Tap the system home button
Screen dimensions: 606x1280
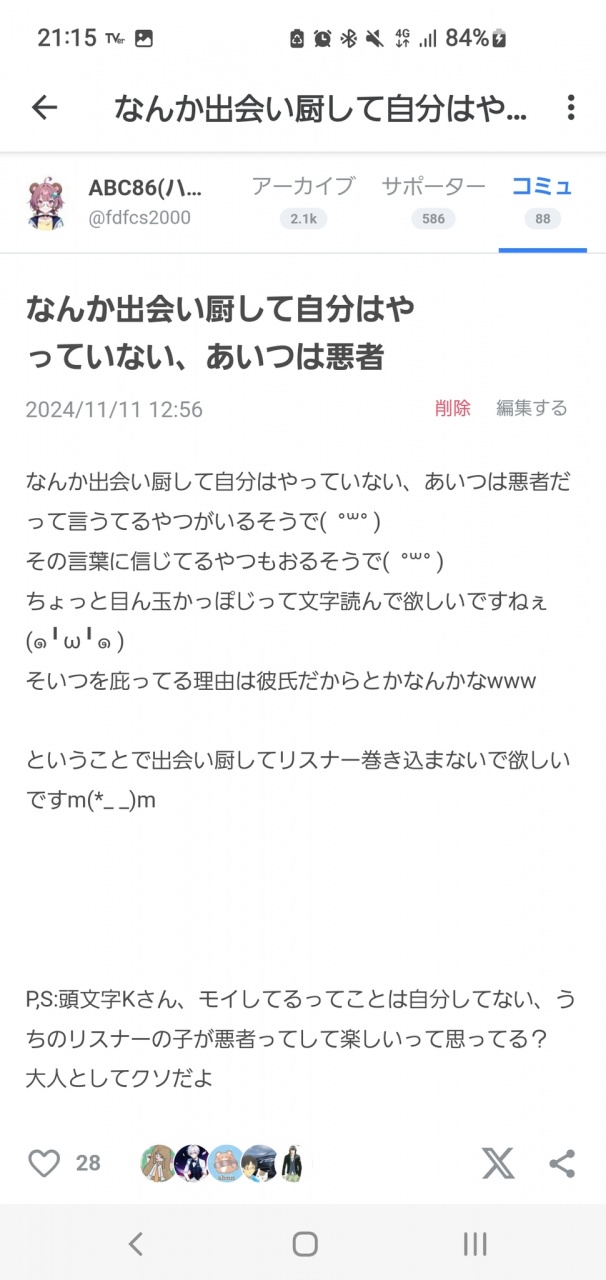(x=304, y=1244)
